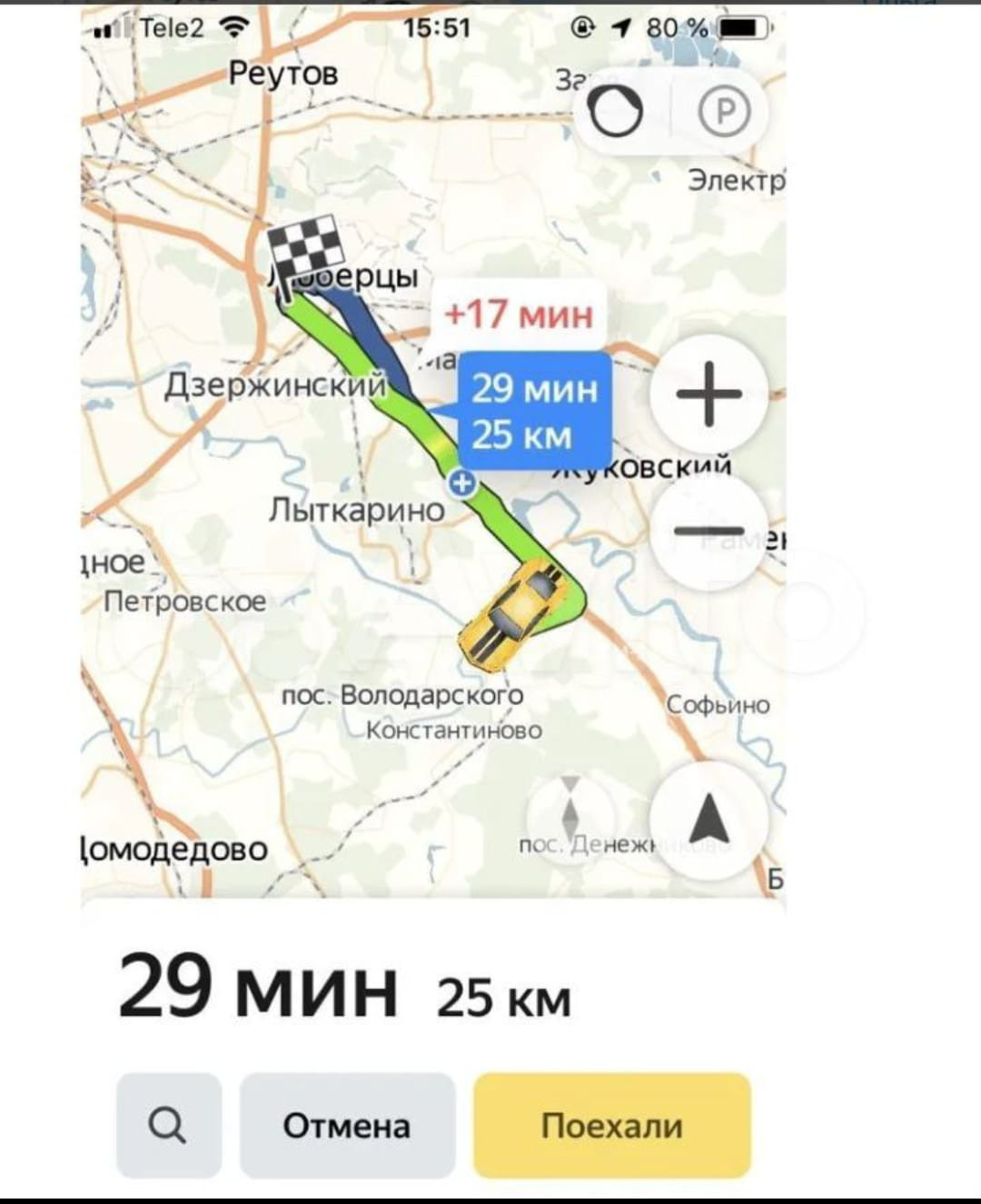Select the 29 мин 25 км route bubble

[x=534, y=411]
